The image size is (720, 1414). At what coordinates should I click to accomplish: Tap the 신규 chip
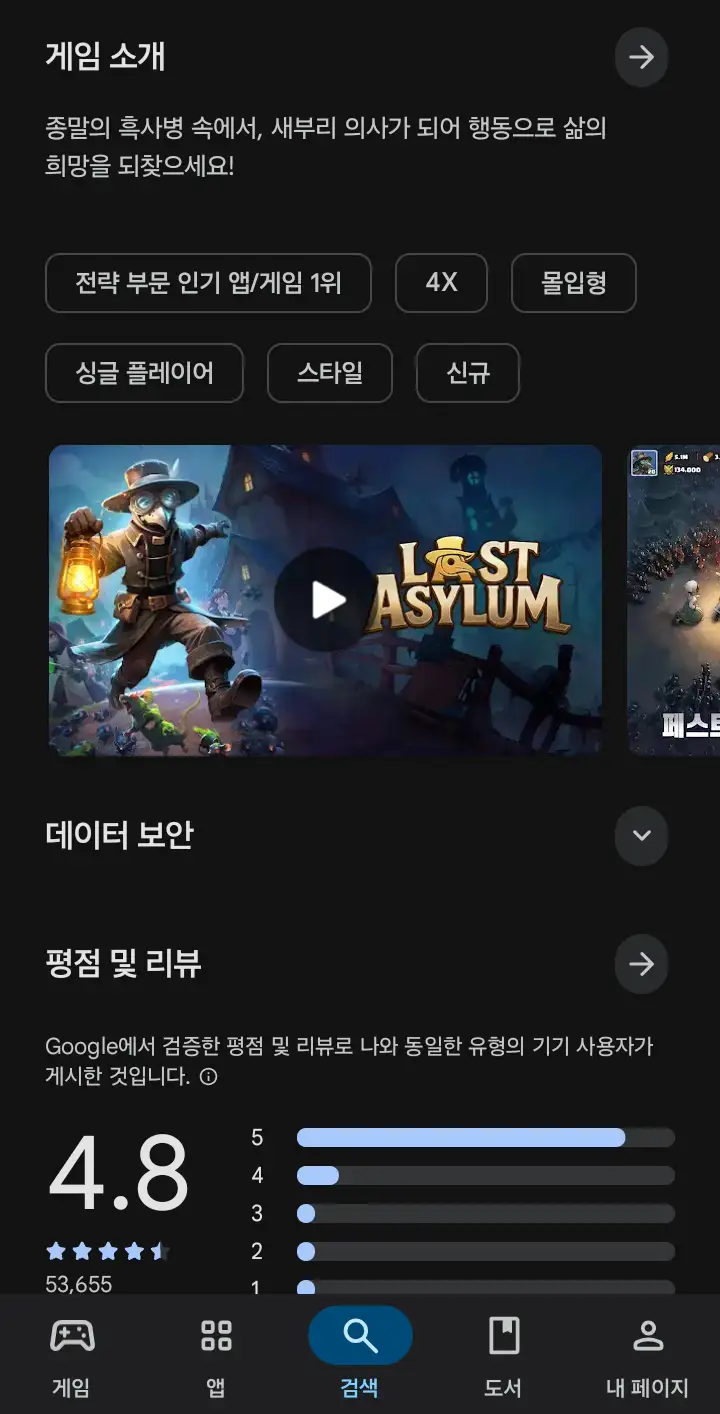[468, 373]
